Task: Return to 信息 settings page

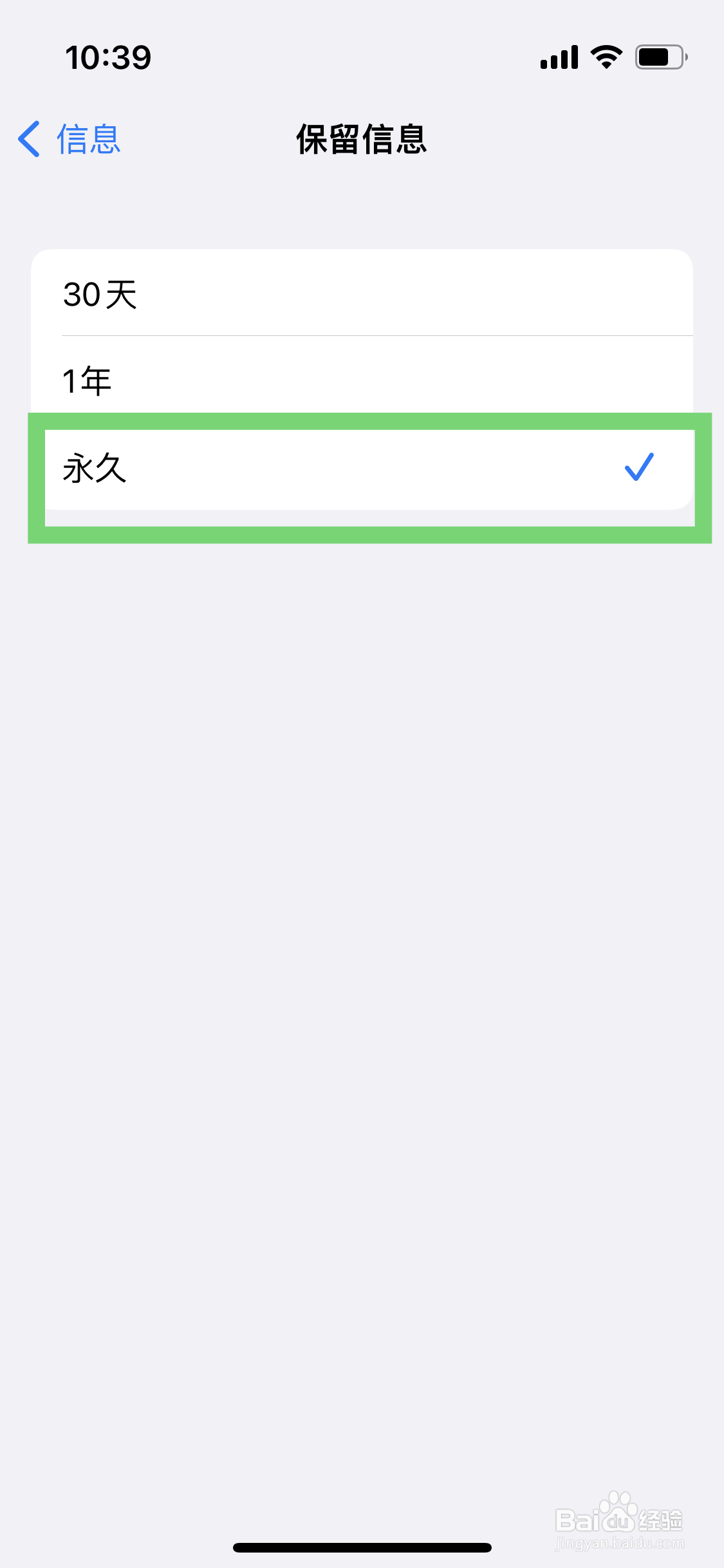Action: [x=68, y=138]
